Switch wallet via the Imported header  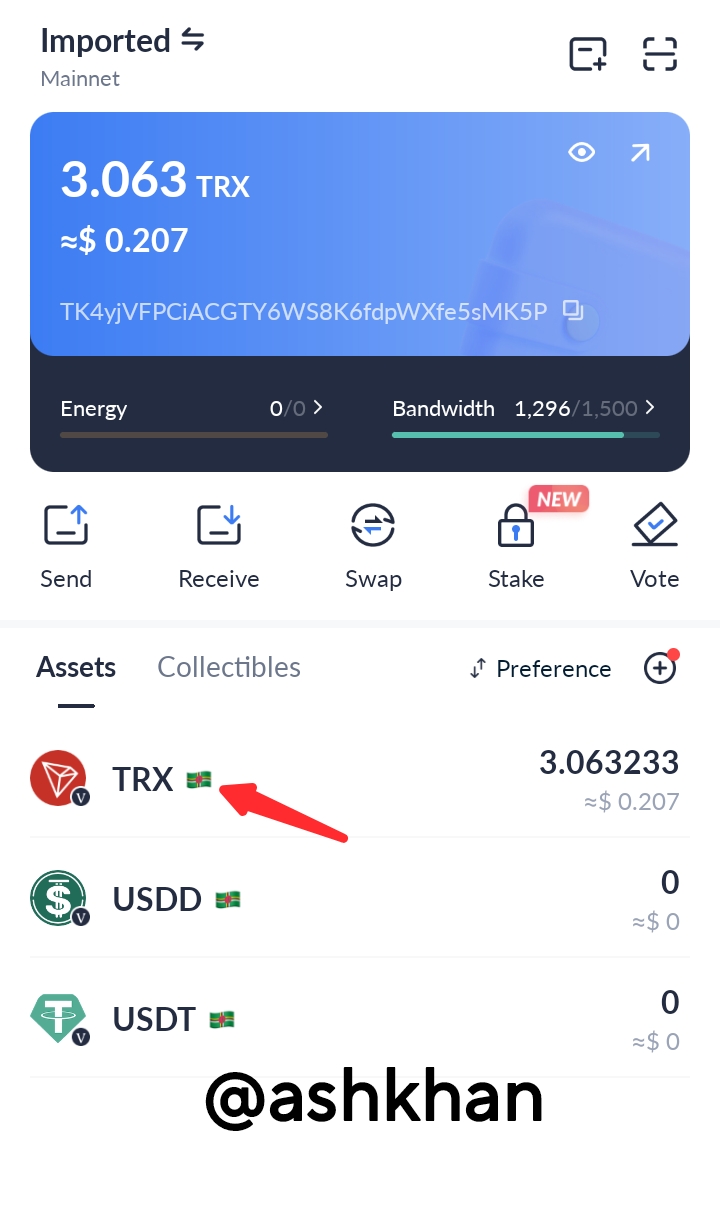[x=123, y=41]
